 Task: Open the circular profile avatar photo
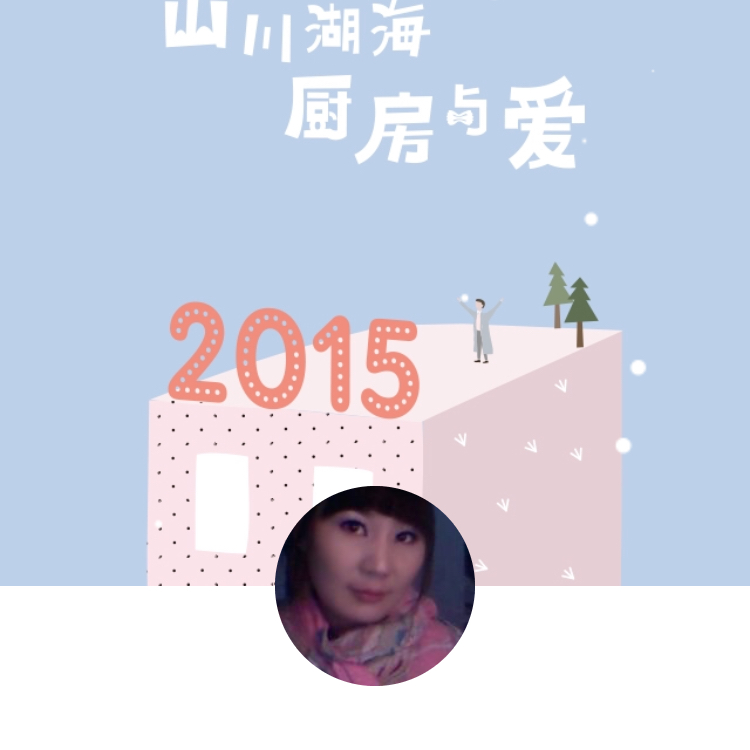tap(375, 586)
